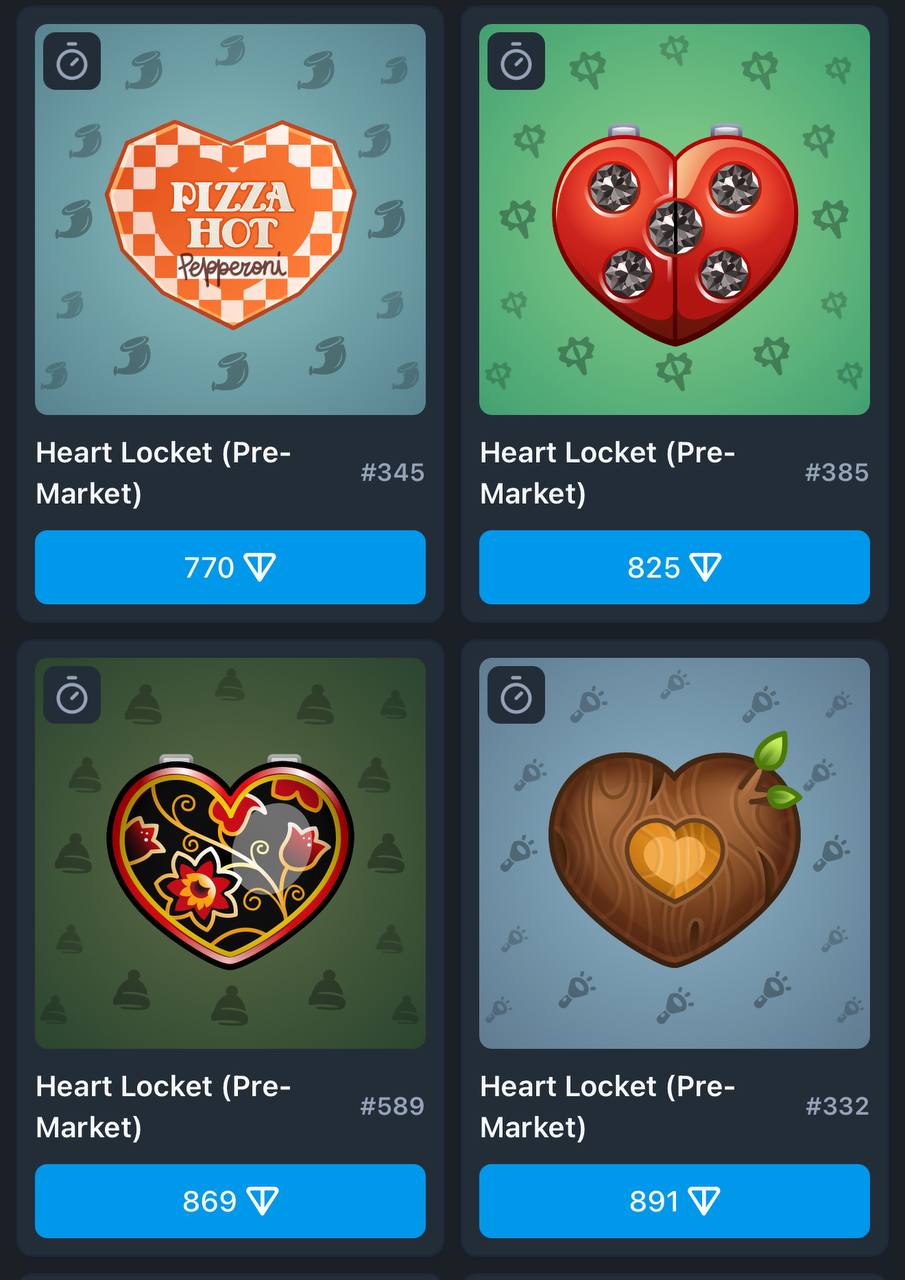Buy Heart Locket #385 for 825 TON
The width and height of the screenshot is (905, 1280).
(x=674, y=567)
